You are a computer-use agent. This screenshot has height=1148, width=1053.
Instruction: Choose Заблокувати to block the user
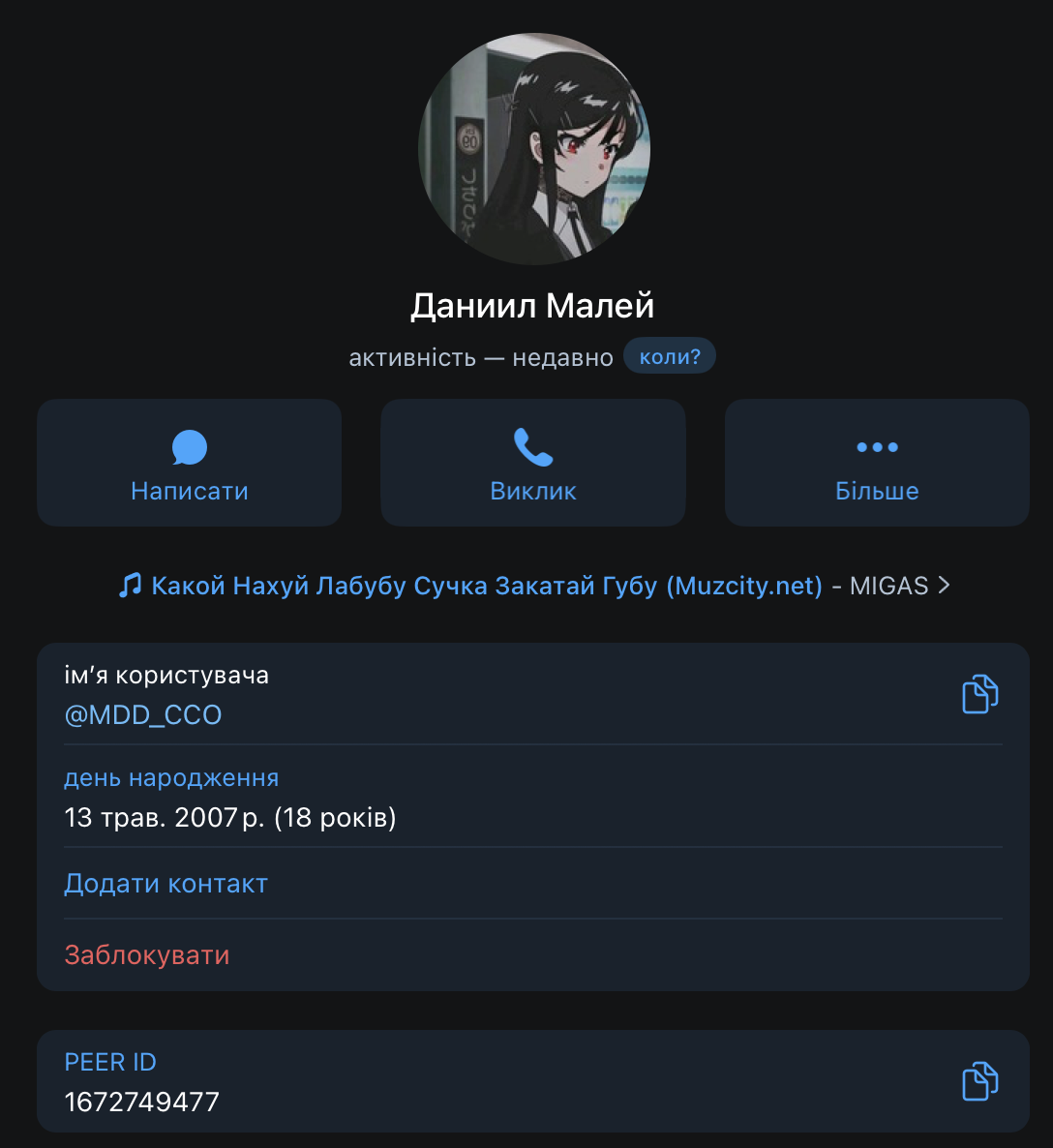pos(147,955)
